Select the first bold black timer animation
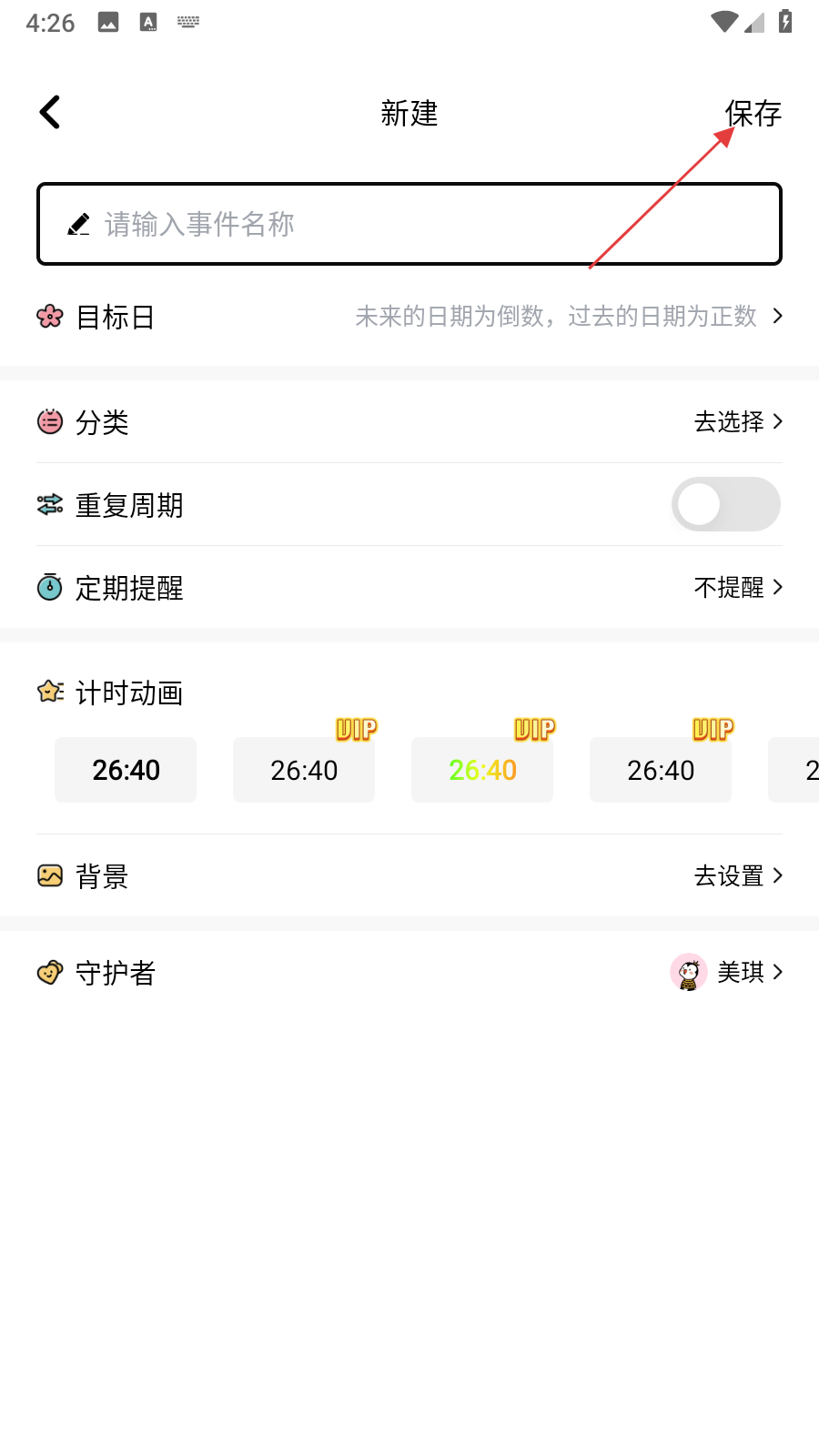 tap(126, 770)
